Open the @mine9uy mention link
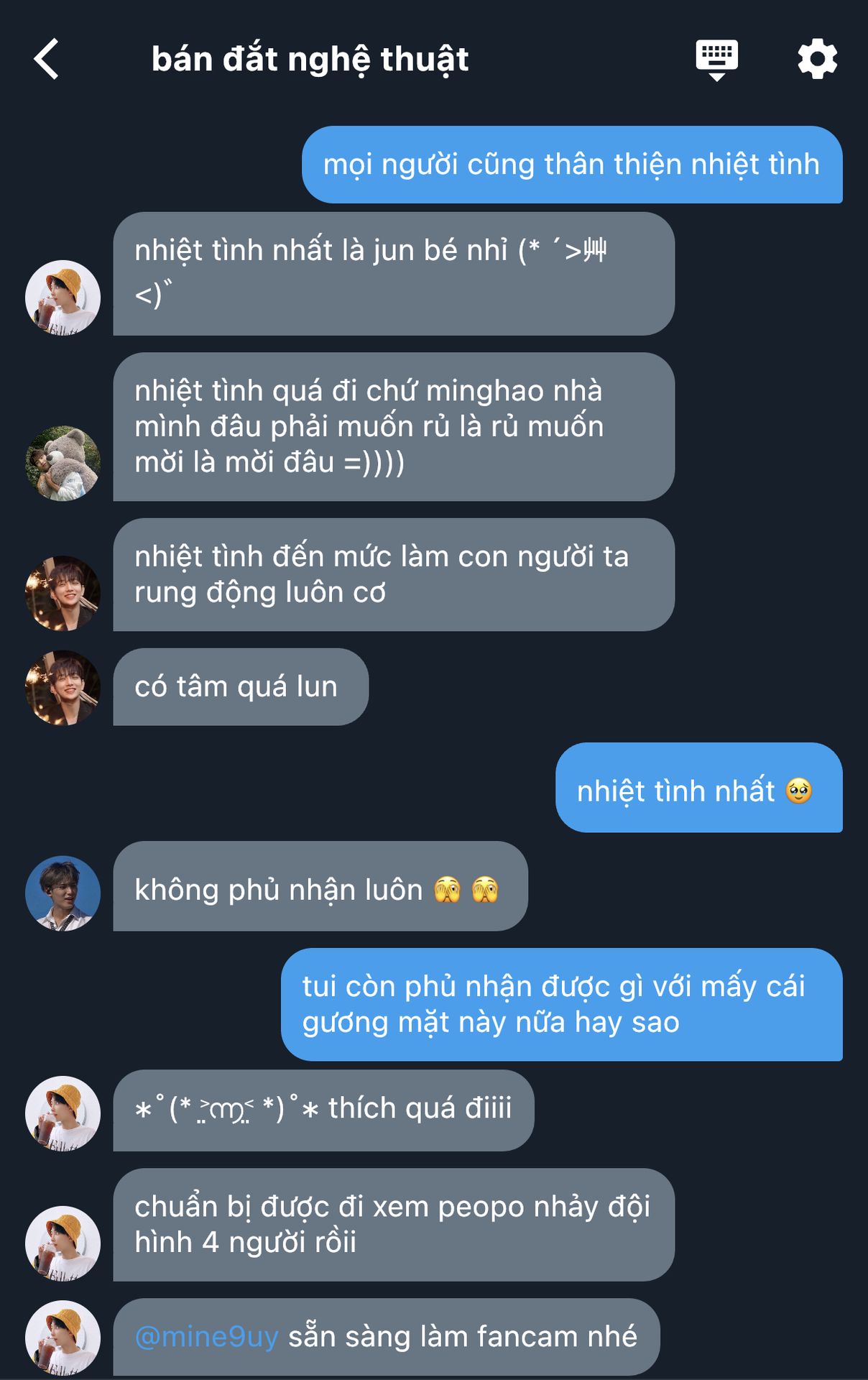Viewport: 868px width, 1380px height. click(207, 1336)
